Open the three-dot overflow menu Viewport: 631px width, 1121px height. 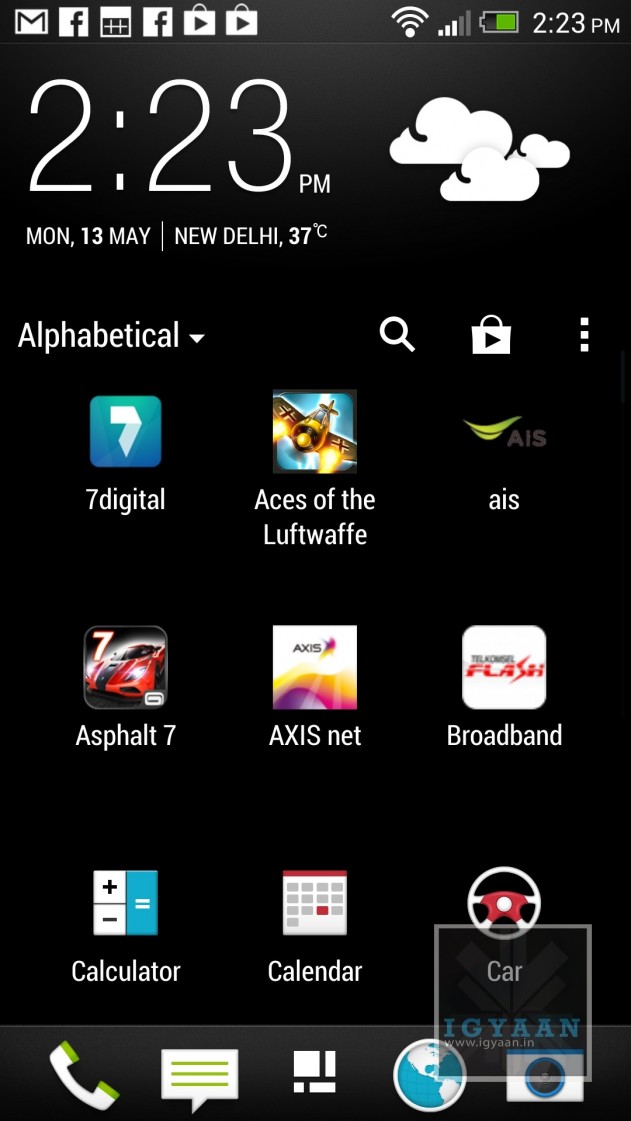584,335
